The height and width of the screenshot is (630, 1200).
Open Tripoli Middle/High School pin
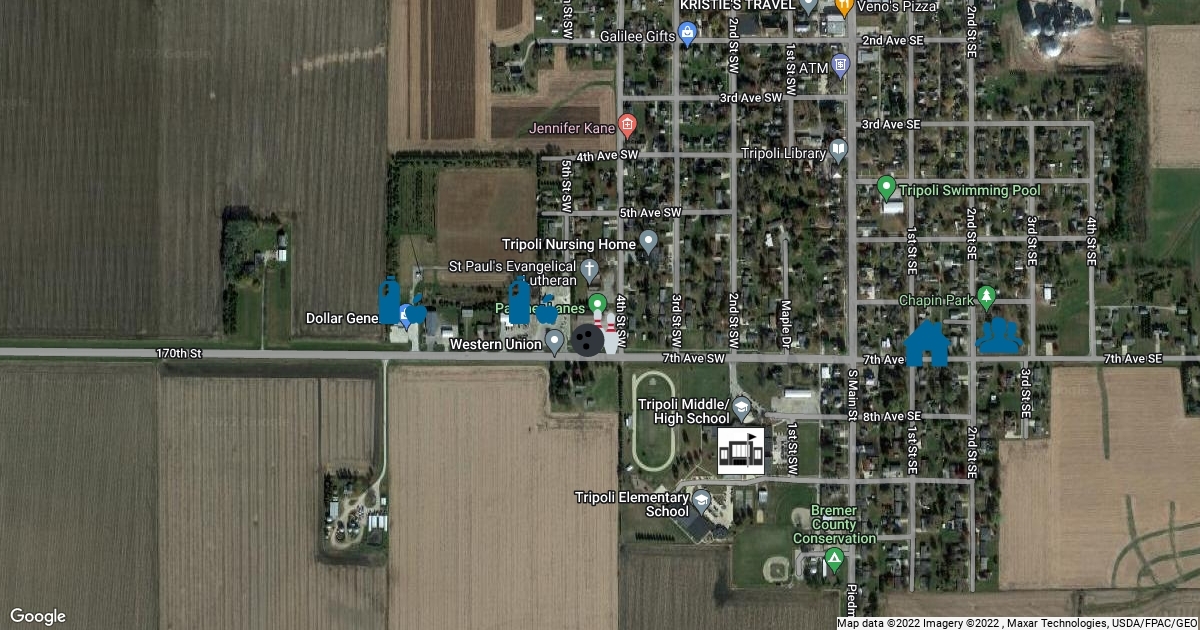(741, 407)
